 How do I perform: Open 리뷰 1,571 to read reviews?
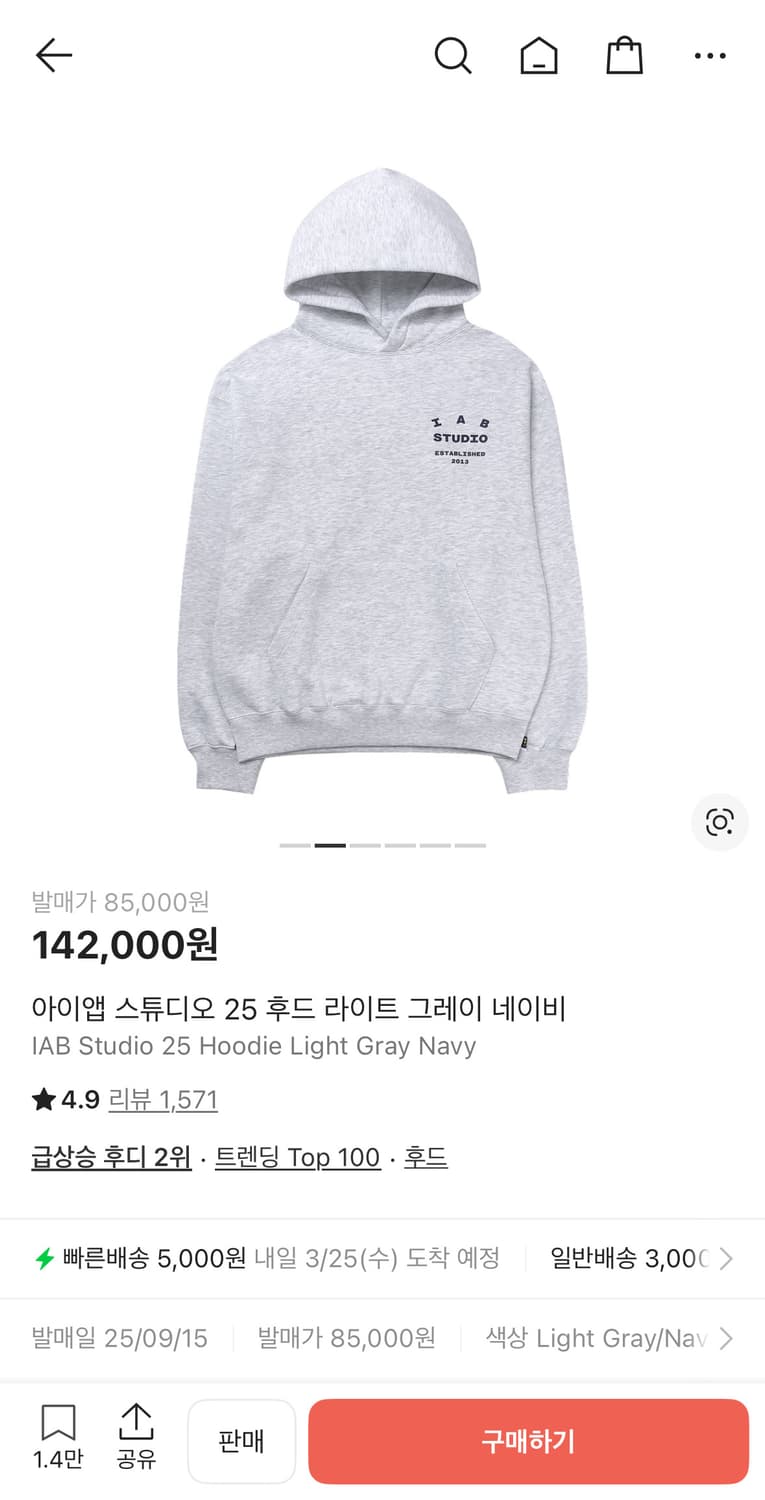coord(163,1098)
